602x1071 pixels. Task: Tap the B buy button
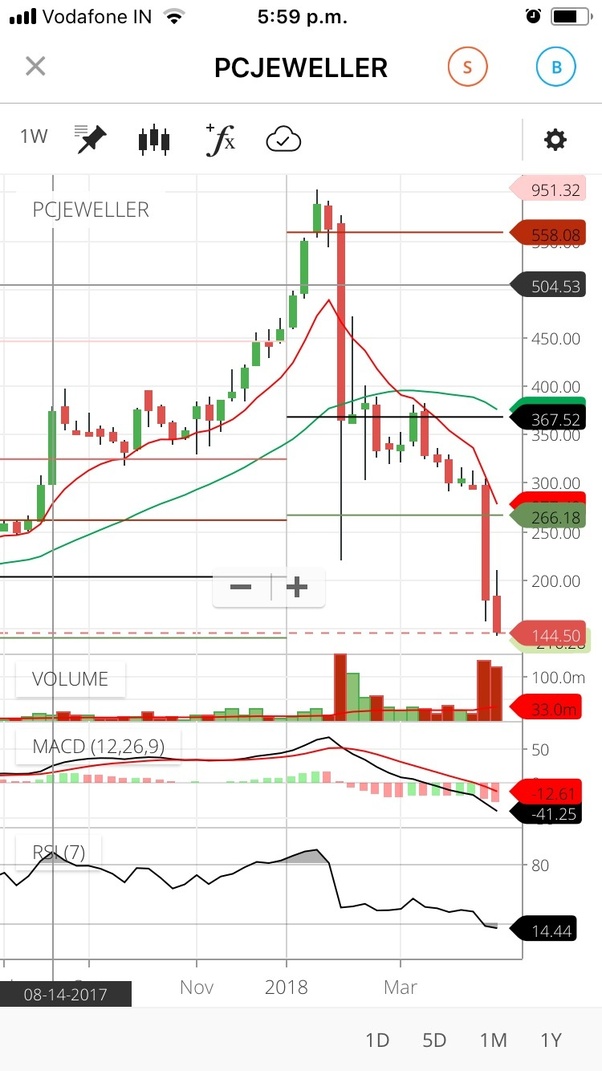556,67
